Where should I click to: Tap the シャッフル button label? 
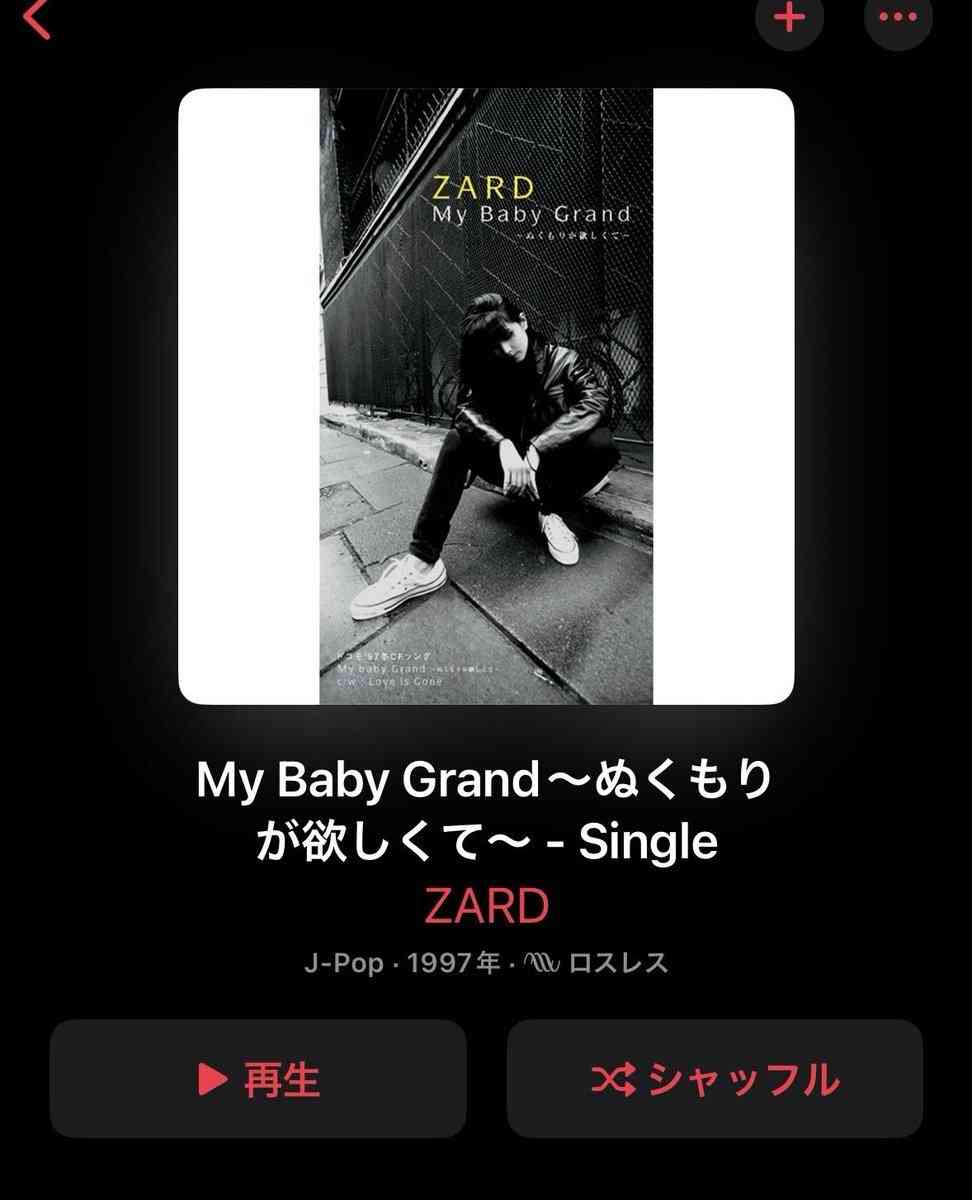(745, 1080)
